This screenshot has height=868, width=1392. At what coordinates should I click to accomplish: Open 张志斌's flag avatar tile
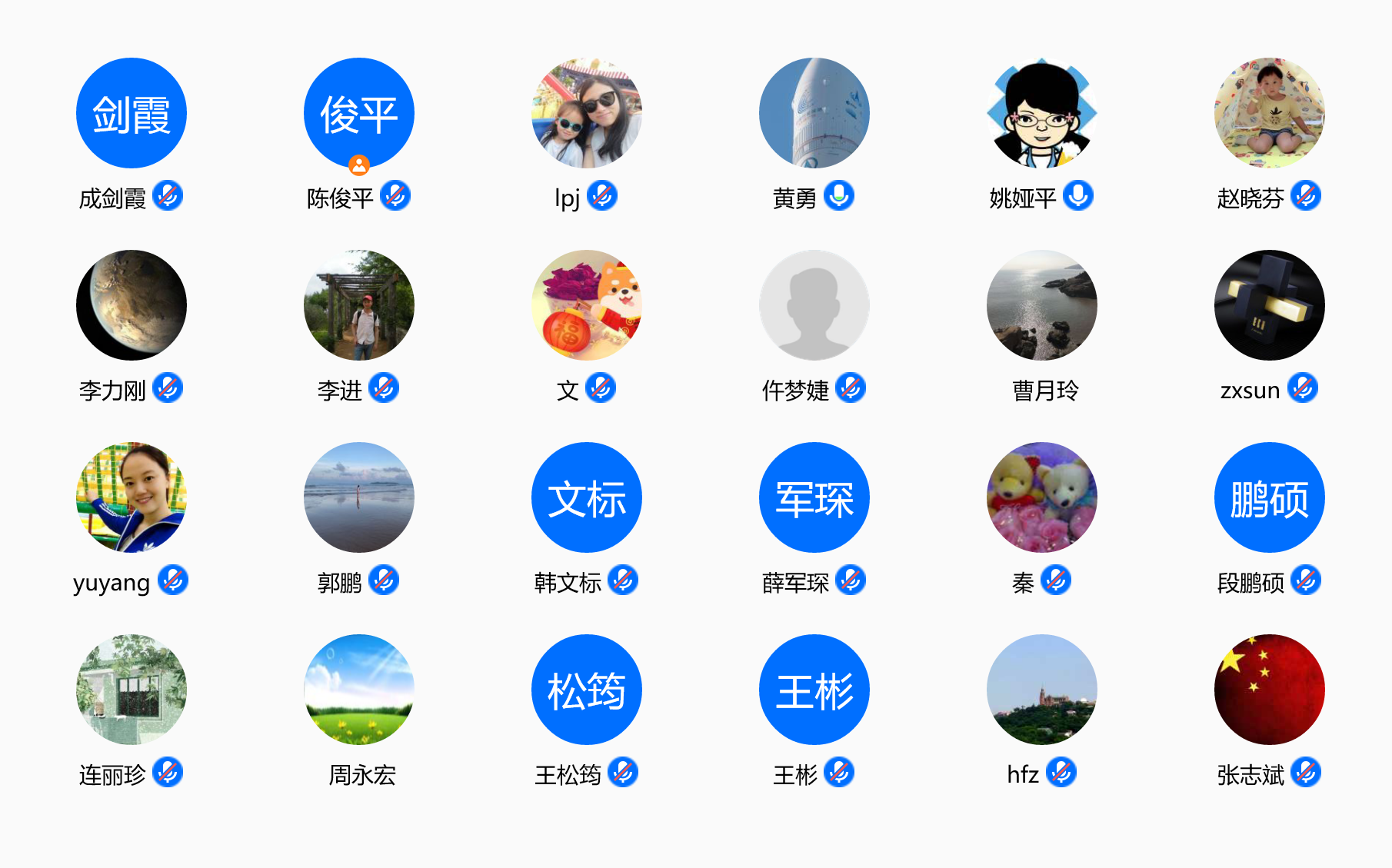(1270, 690)
